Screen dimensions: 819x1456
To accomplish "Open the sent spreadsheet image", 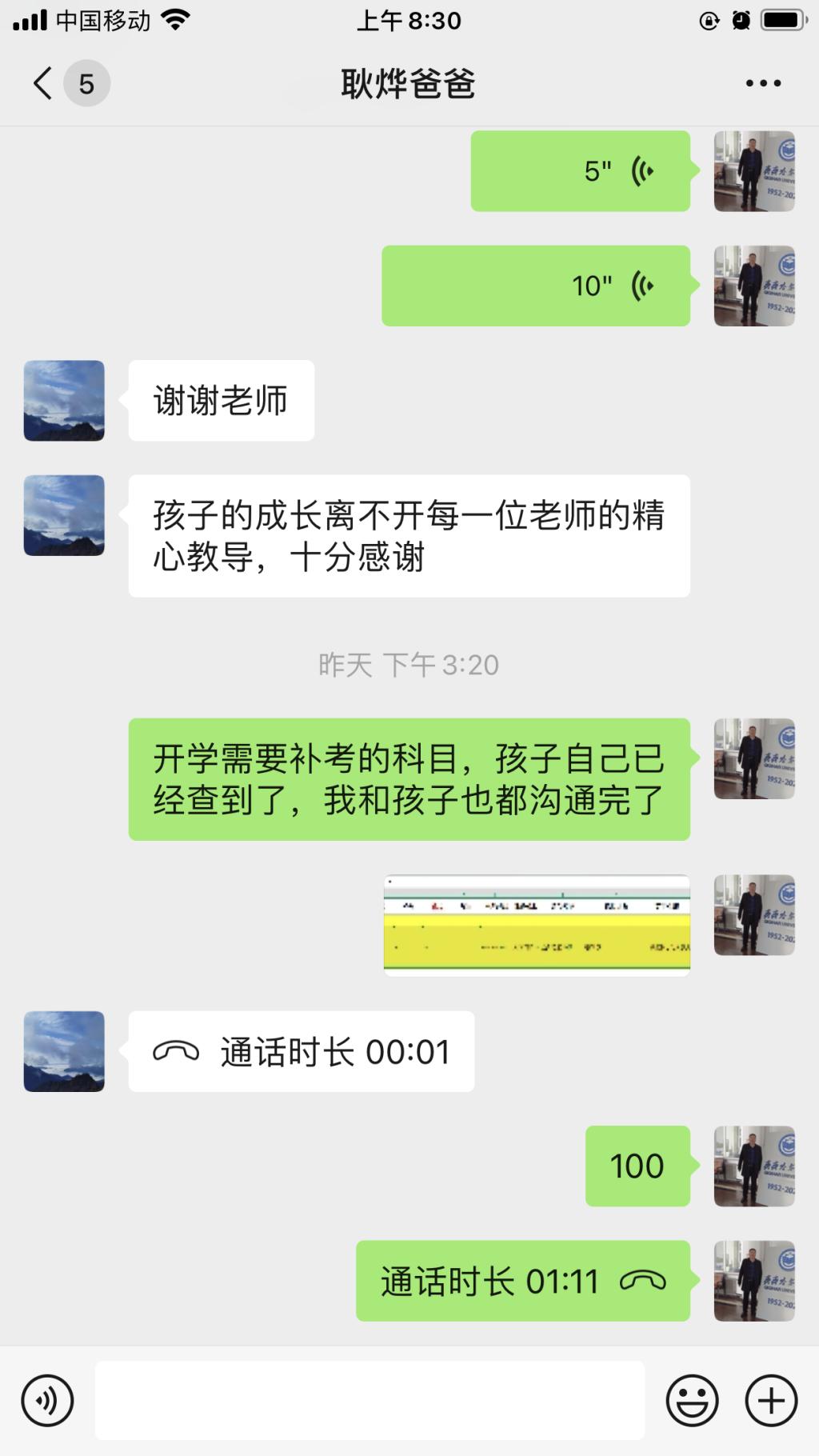I will (537, 926).
